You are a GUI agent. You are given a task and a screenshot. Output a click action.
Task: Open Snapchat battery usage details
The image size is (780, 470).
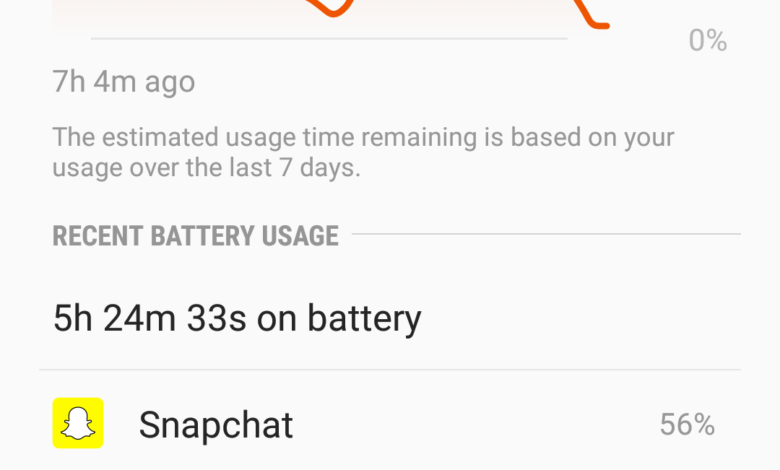pyautogui.click(x=215, y=425)
